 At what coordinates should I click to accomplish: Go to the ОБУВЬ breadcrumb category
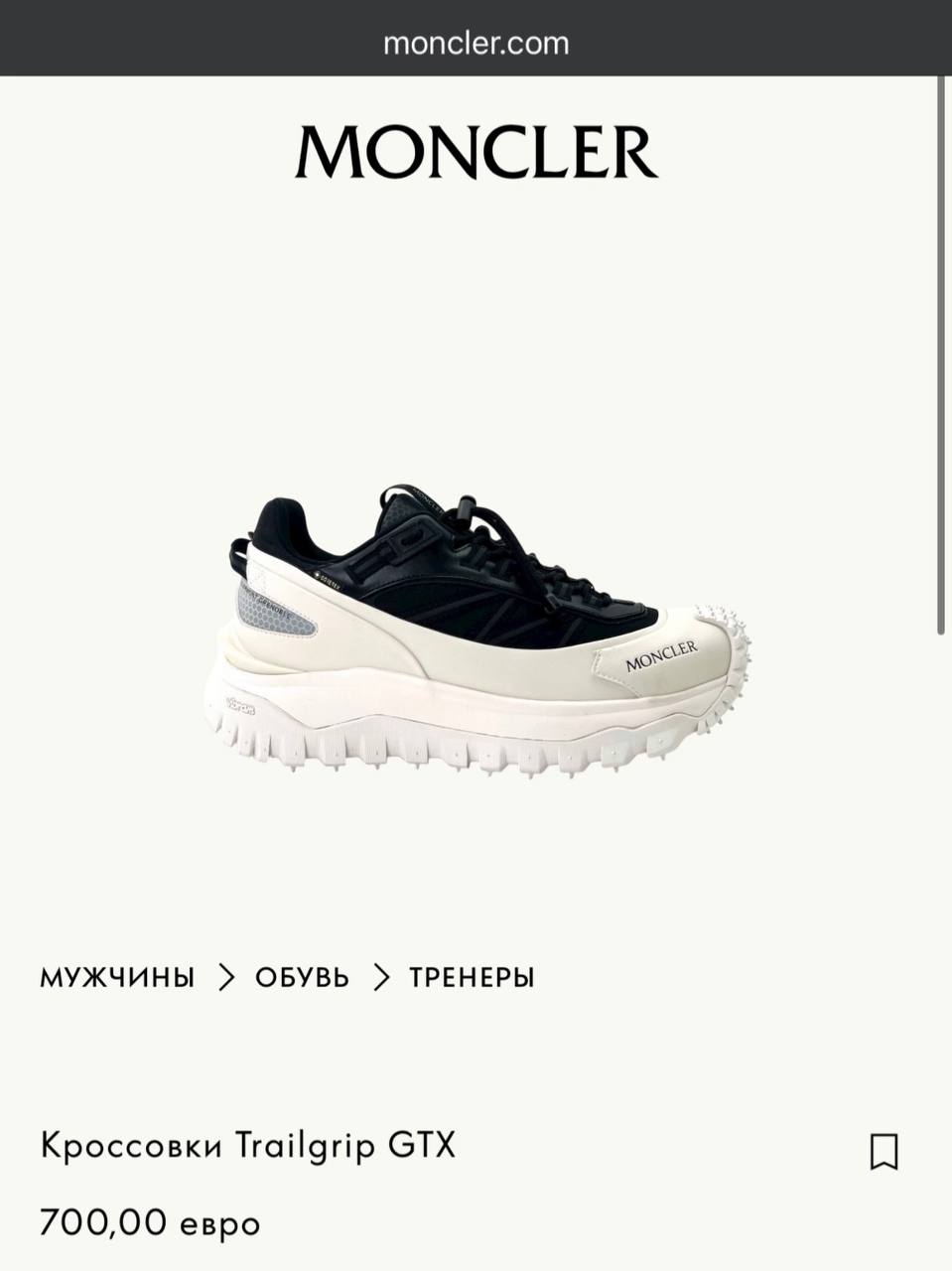click(x=302, y=977)
